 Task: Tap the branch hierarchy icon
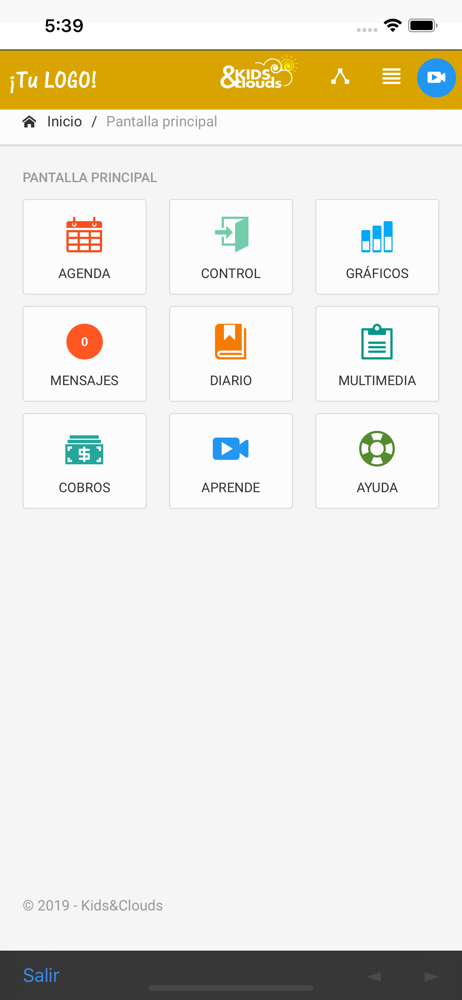[340, 77]
